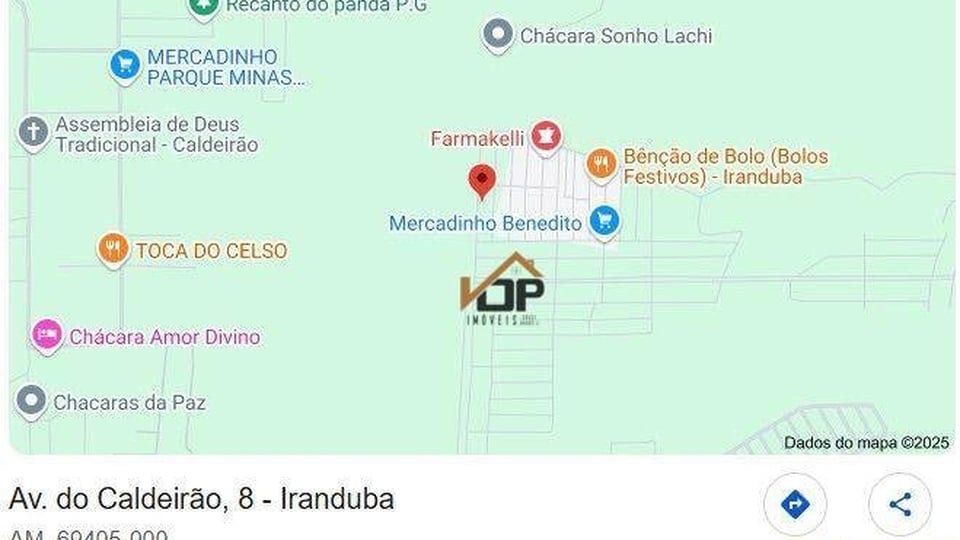The image size is (960, 540).
Task: Open Recanto do panda P.G marker
Action: 203,8
